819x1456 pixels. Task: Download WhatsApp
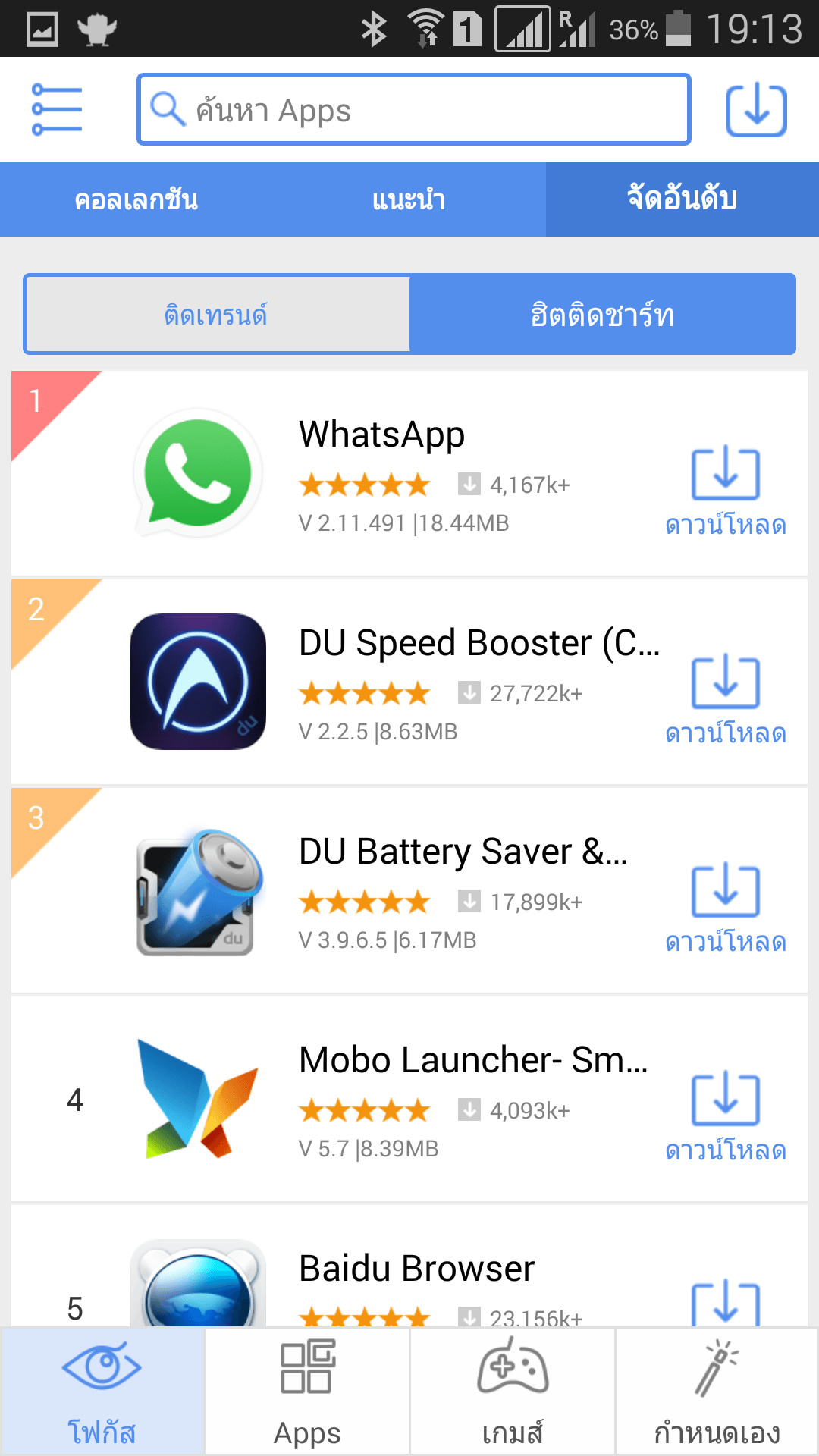725,491
